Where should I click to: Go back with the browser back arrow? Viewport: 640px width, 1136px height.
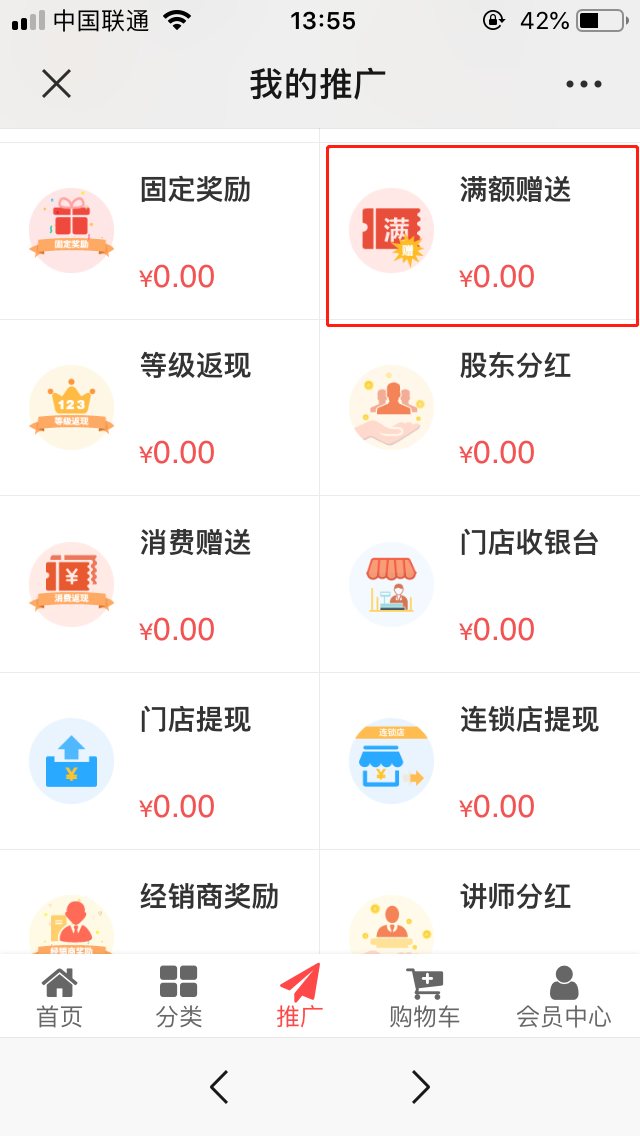click(x=219, y=1087)
